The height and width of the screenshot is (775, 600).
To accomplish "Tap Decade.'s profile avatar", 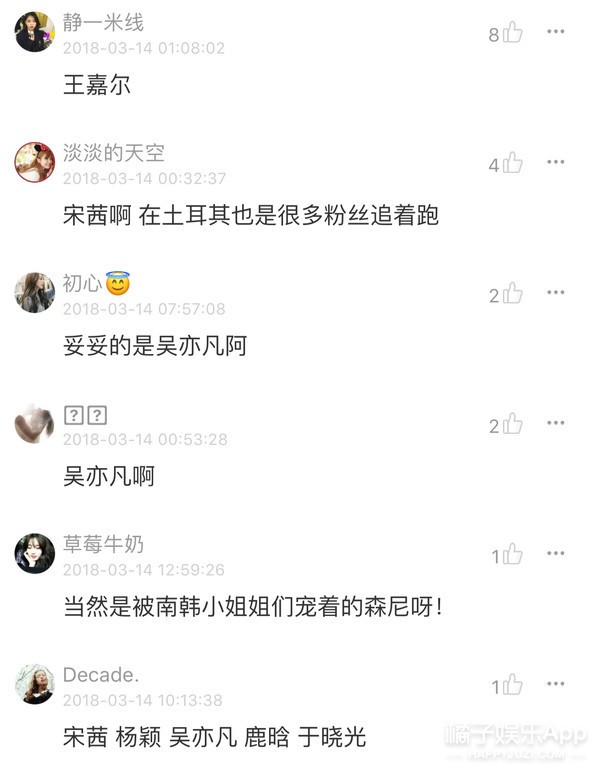I will point(34,684).
